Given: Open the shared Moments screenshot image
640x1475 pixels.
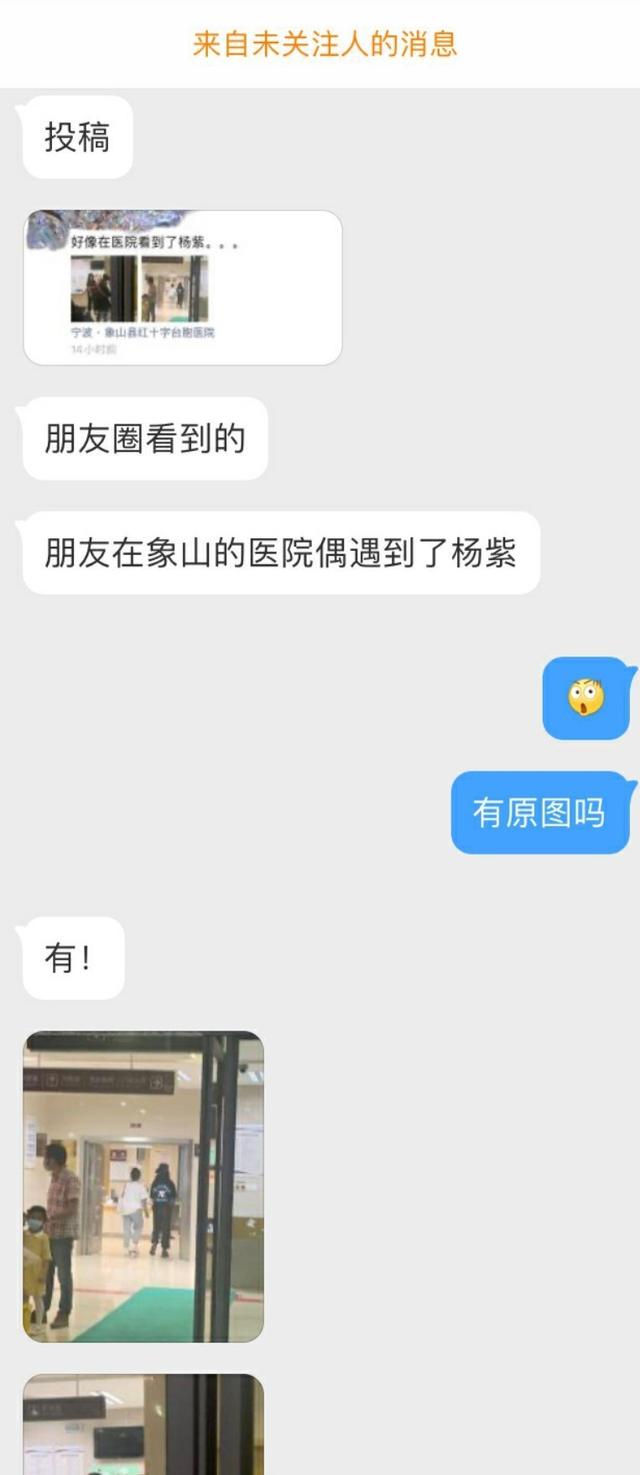Looking at the screenshot, I should point(182,287).
